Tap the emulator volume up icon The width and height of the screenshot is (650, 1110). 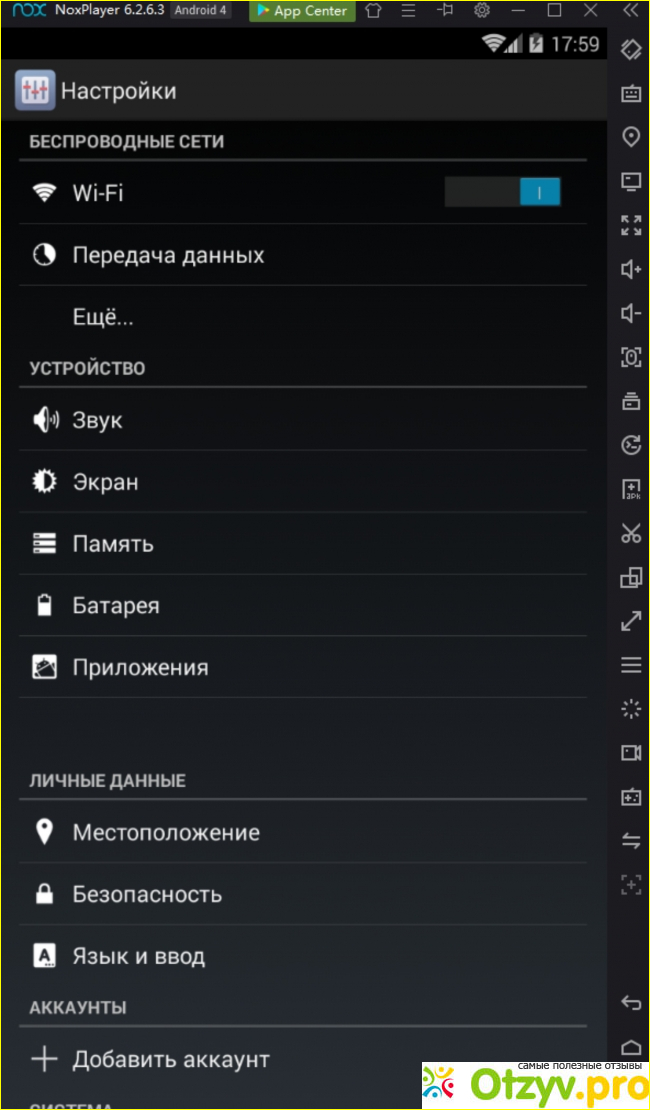click(631, 269)
